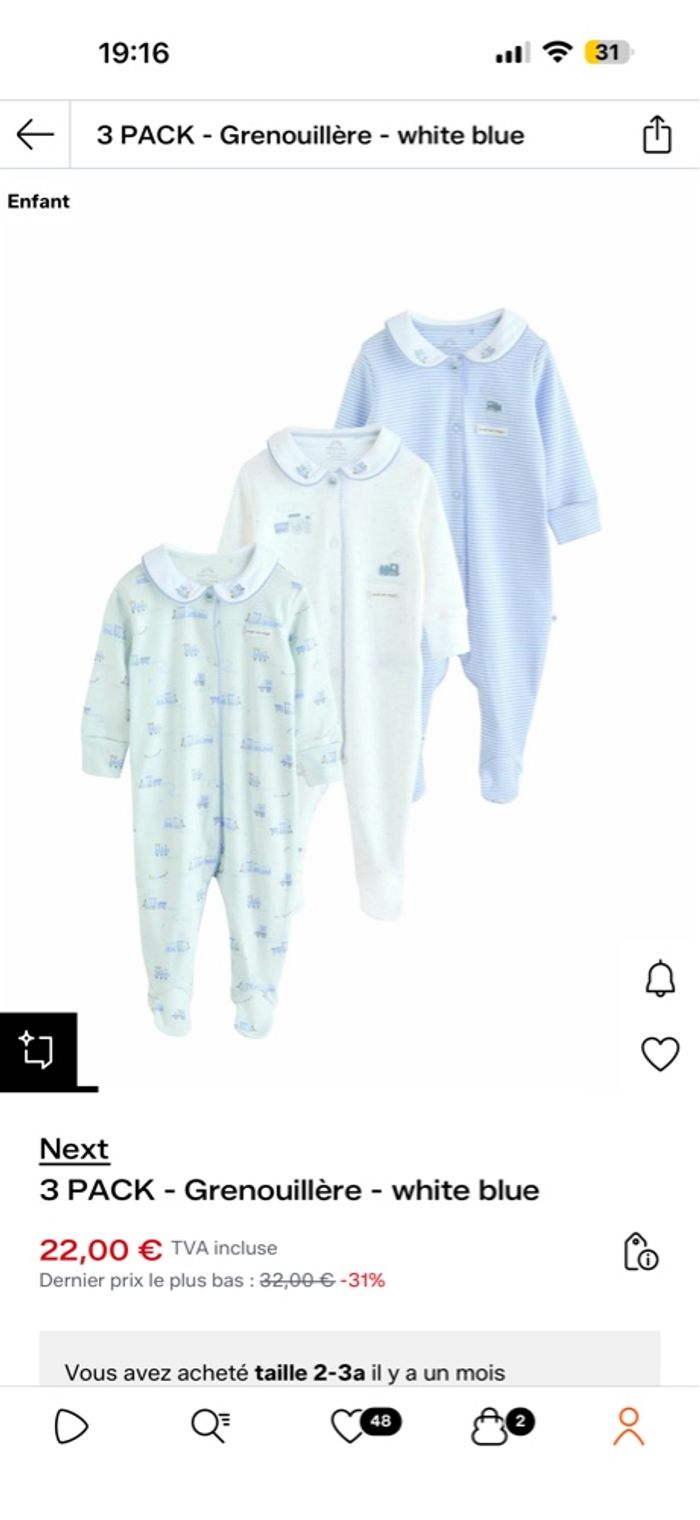This screenshot has width=700, height=1520.
Task: Switch to the home tab
Action: (71, 1427)
